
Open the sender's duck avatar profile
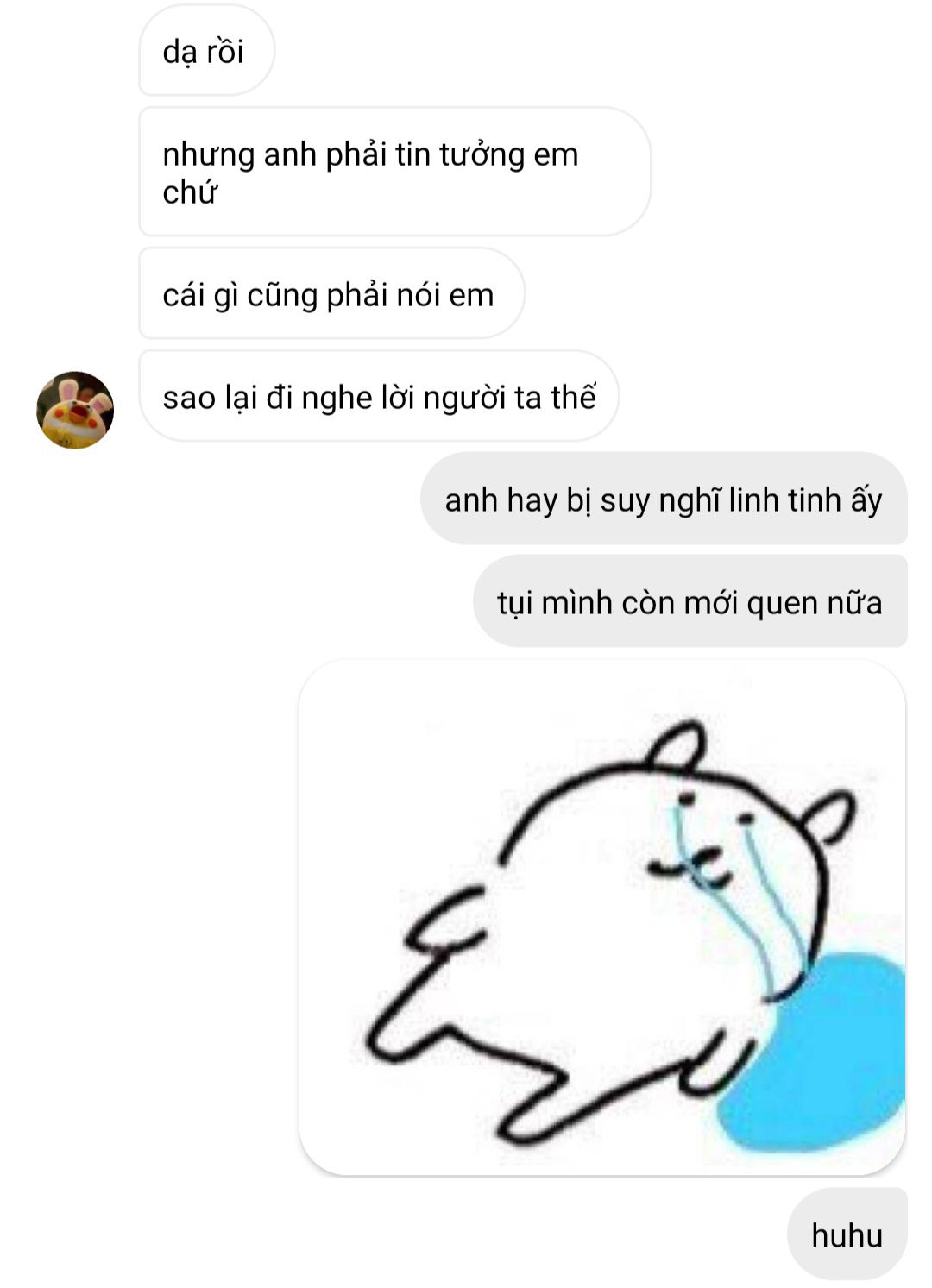point(75,410)
